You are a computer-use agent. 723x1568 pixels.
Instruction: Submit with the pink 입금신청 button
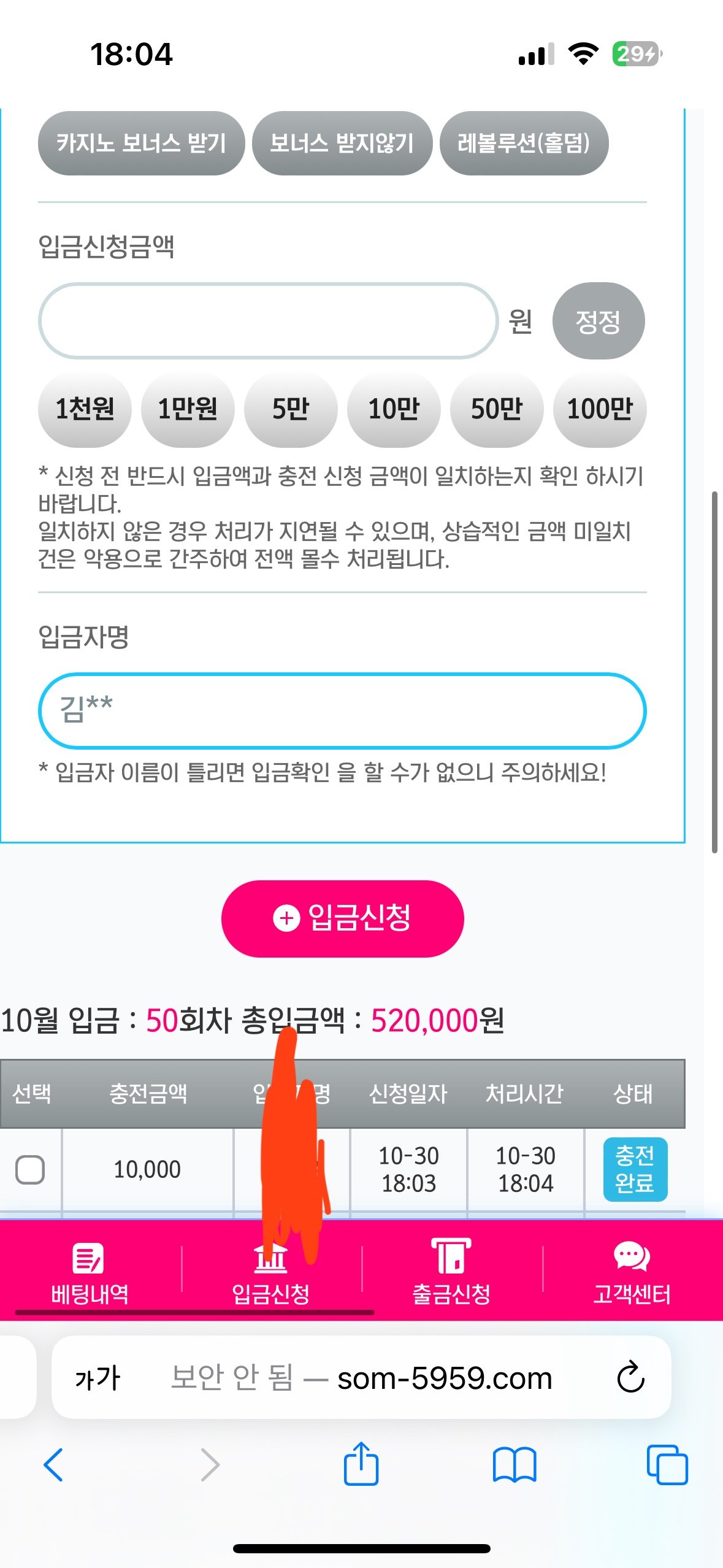[342, 918]
